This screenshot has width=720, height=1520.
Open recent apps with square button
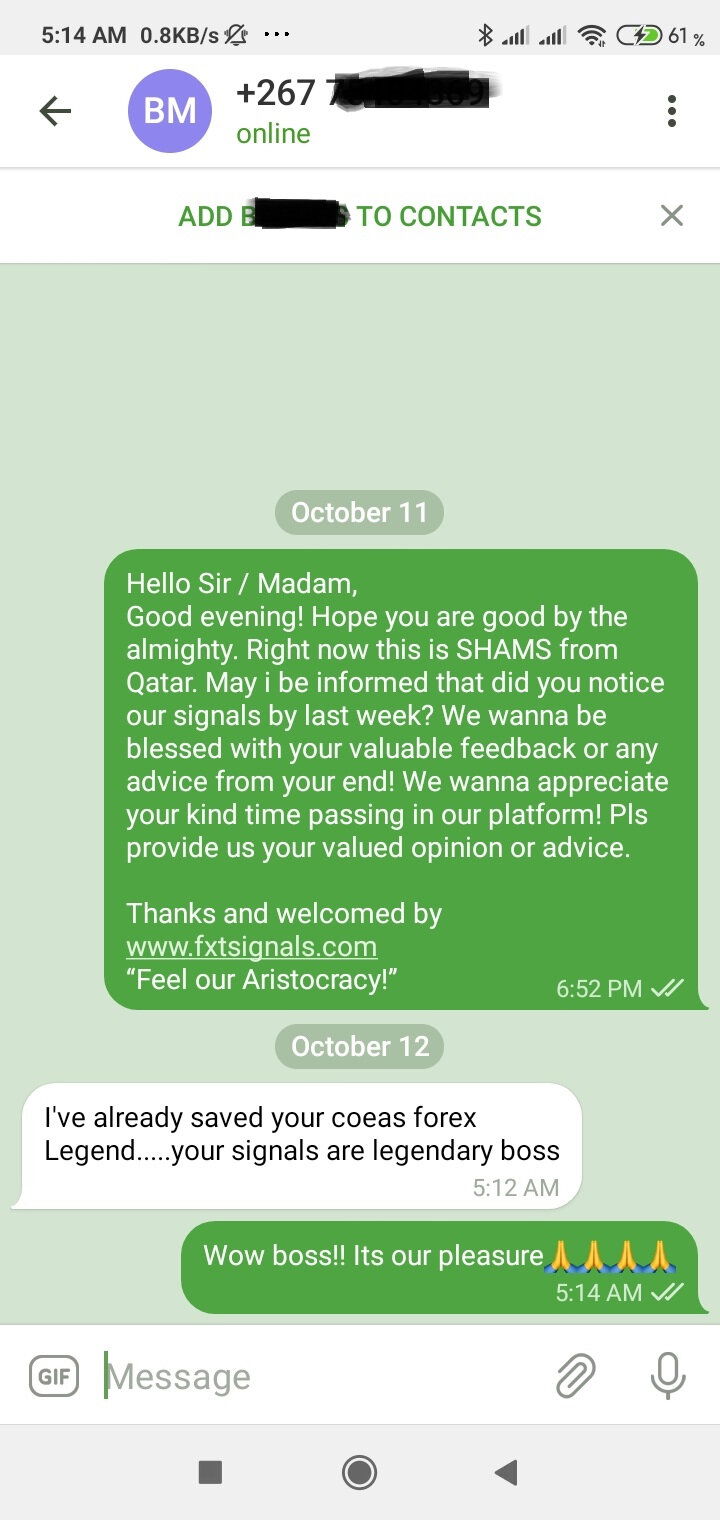pos(210,1472)
